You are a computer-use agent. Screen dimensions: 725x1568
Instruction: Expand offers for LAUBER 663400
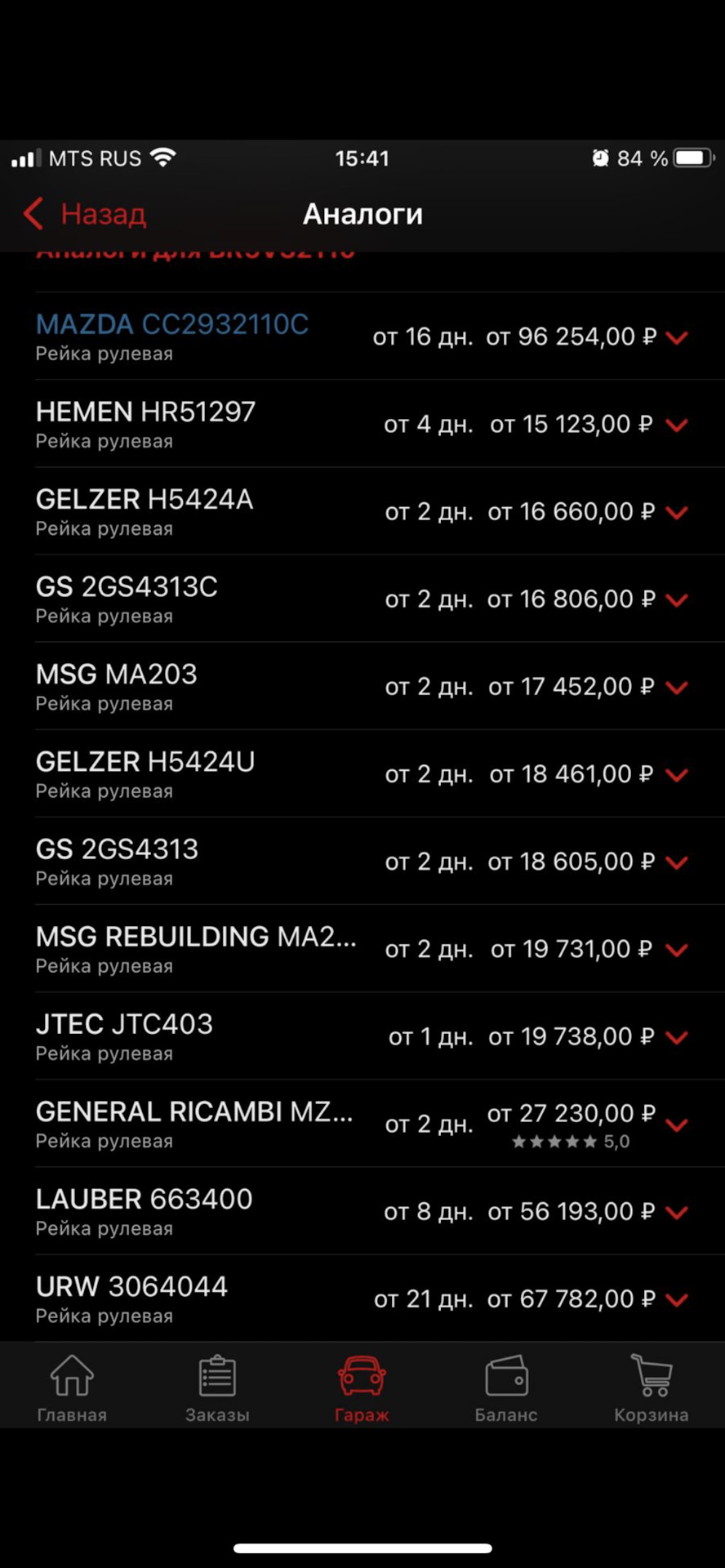(x=677, y=1212)
